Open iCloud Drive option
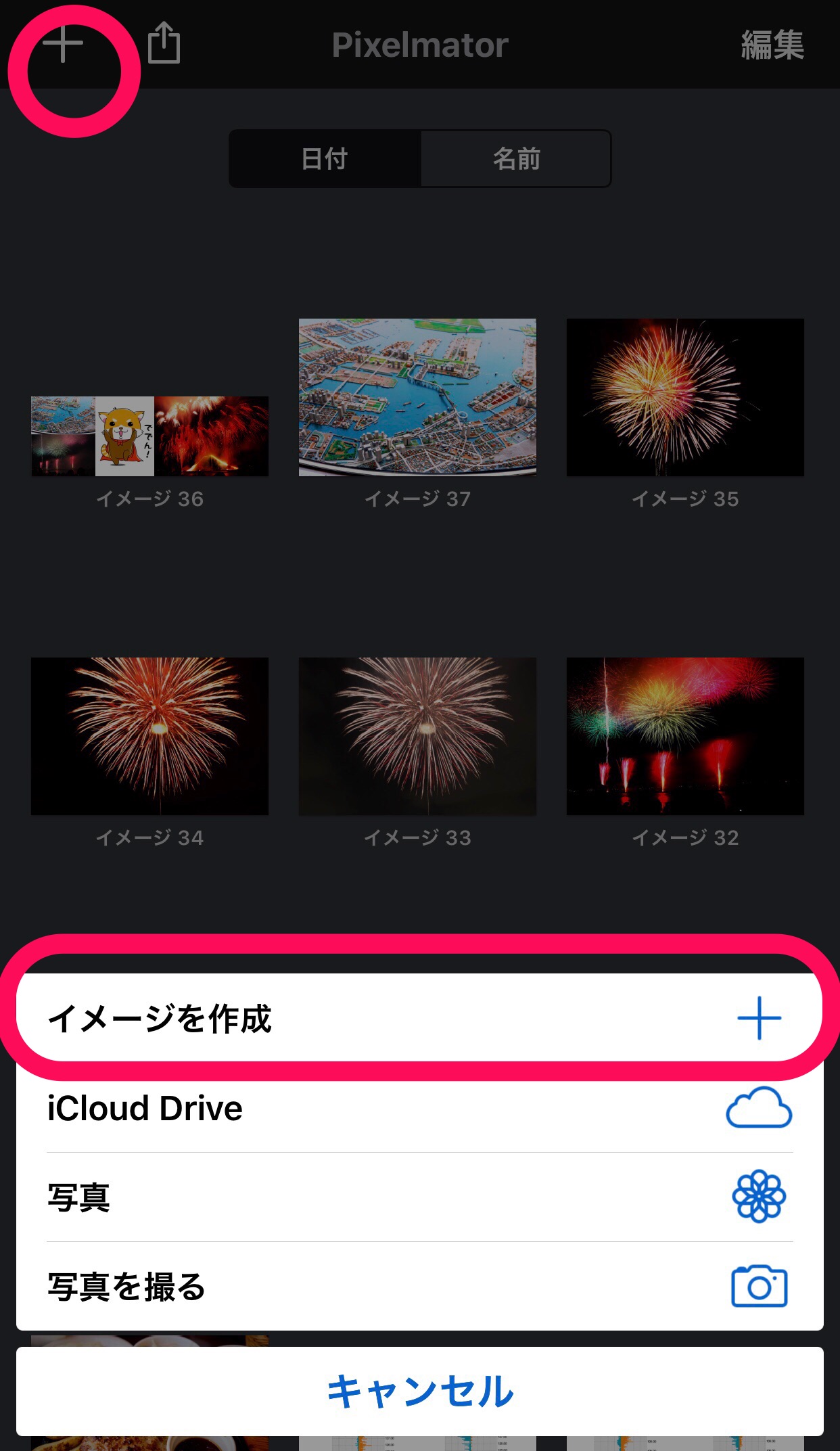Image resolution: width=840 pixels, height=1451 pixels. [x=419, y=1109]
